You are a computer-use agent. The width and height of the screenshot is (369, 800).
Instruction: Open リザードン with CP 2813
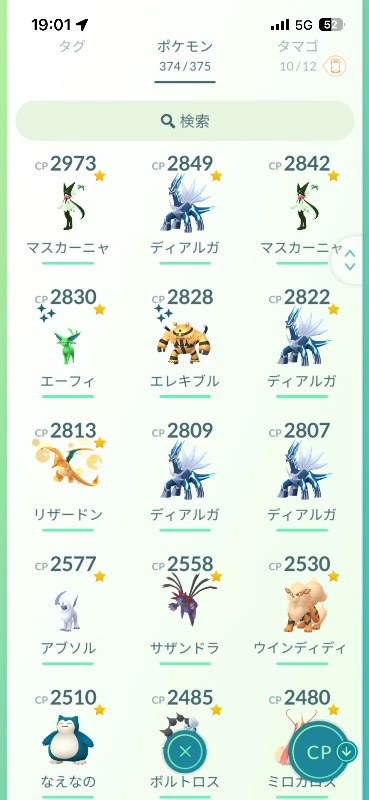[x=68, y=475]
